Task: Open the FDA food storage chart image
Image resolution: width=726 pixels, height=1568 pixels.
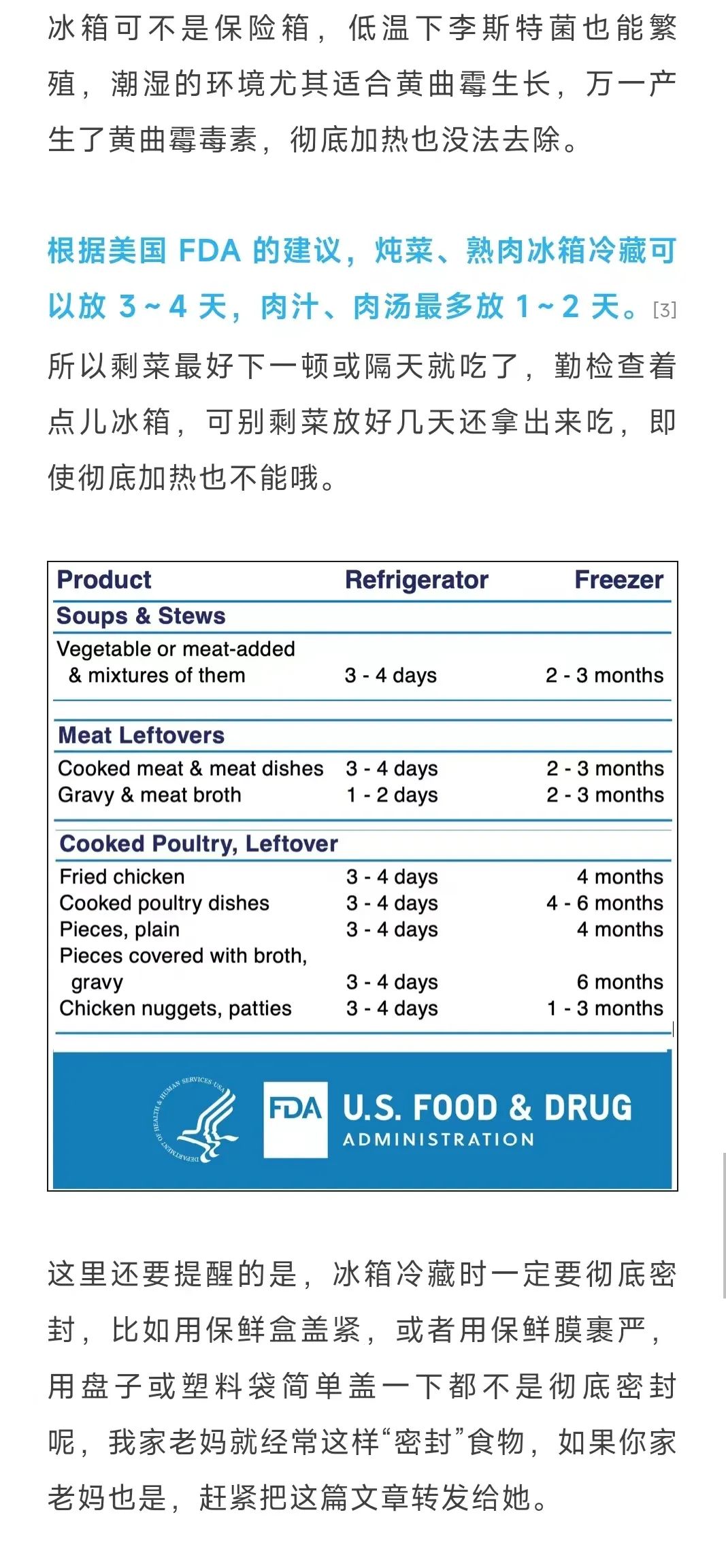Action: click(363, 876)
